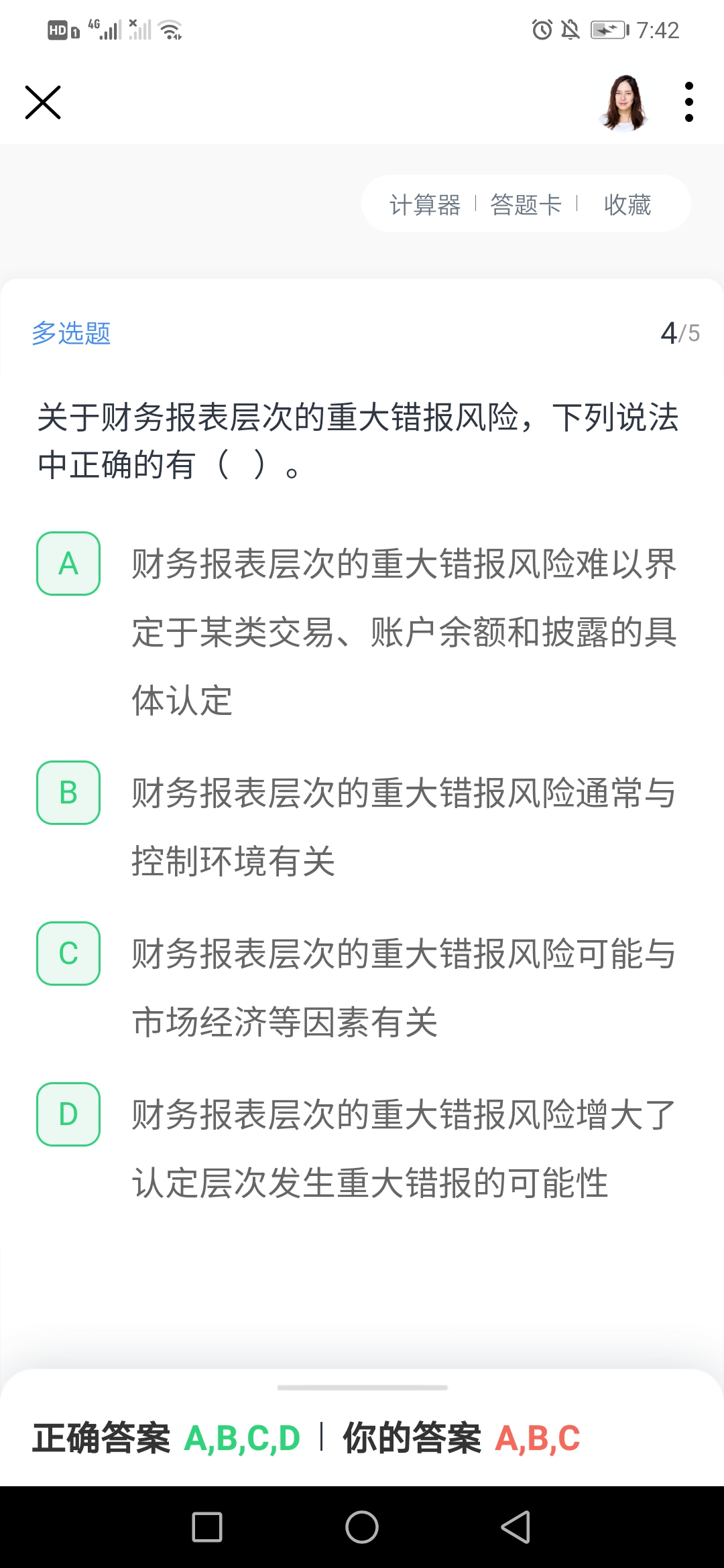Close the quiz with the X icon
The width and height of the screenshot is (724, 1568).
pos(43,103)
